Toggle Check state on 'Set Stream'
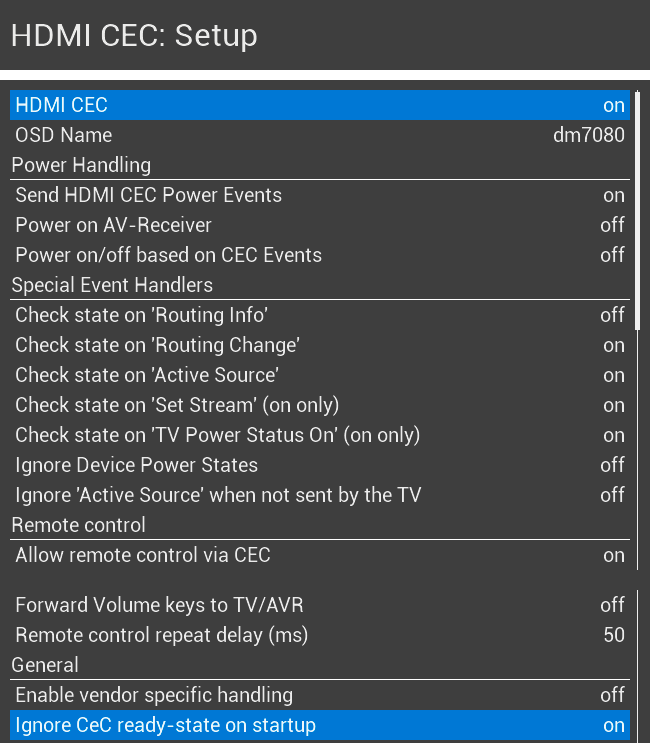The width and height of the screenshot is (654, 743). 320,405
